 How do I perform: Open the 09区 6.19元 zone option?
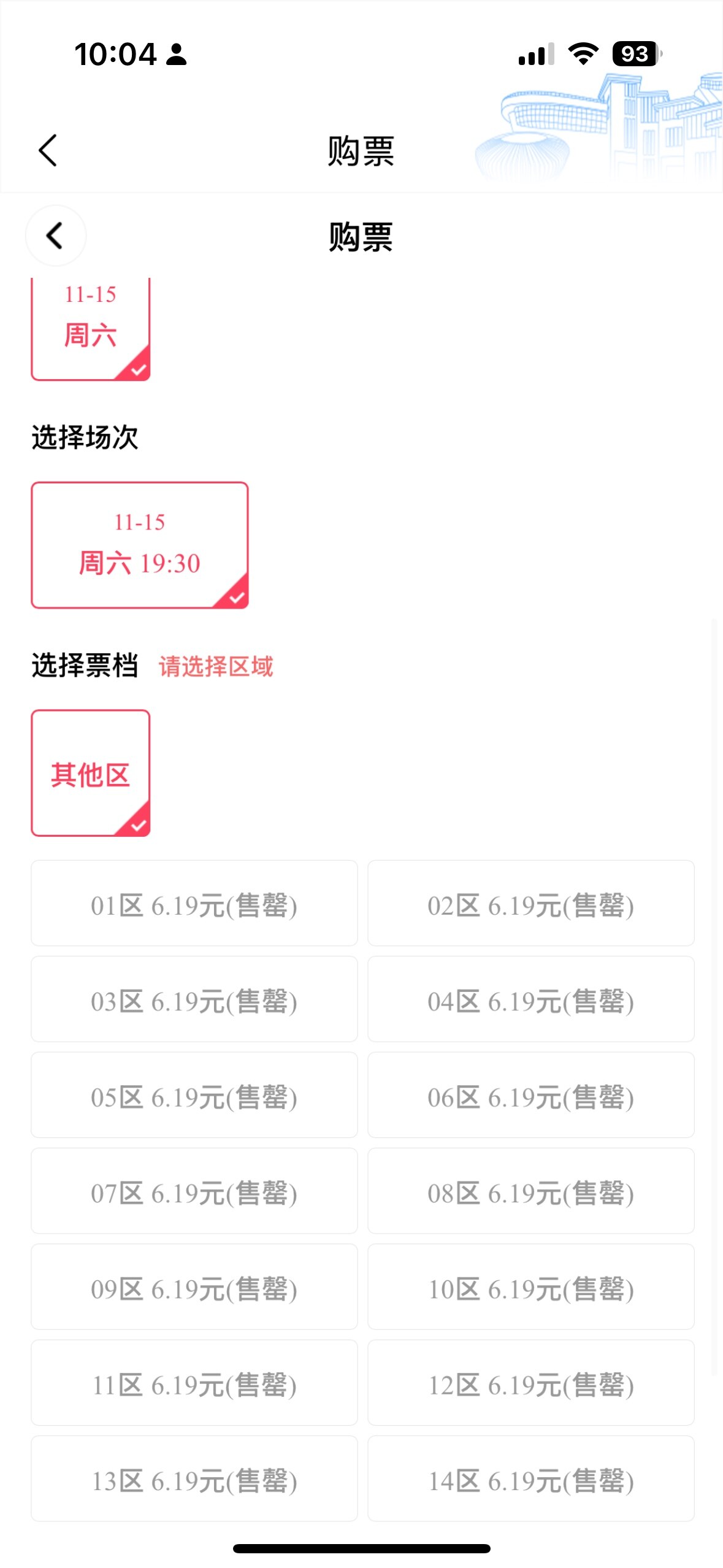[x=194, y=1286]
